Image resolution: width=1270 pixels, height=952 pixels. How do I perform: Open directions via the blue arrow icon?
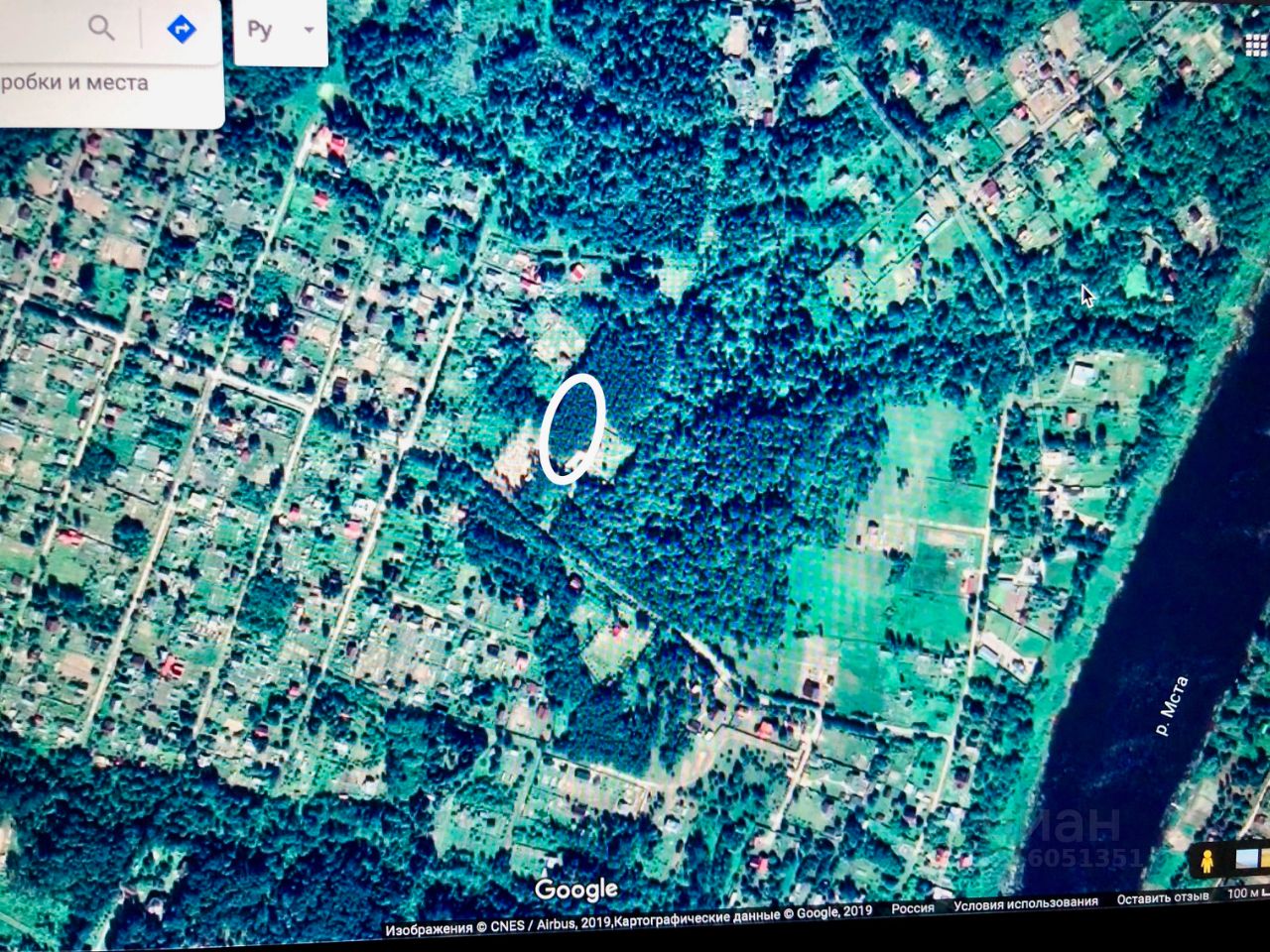181,29
